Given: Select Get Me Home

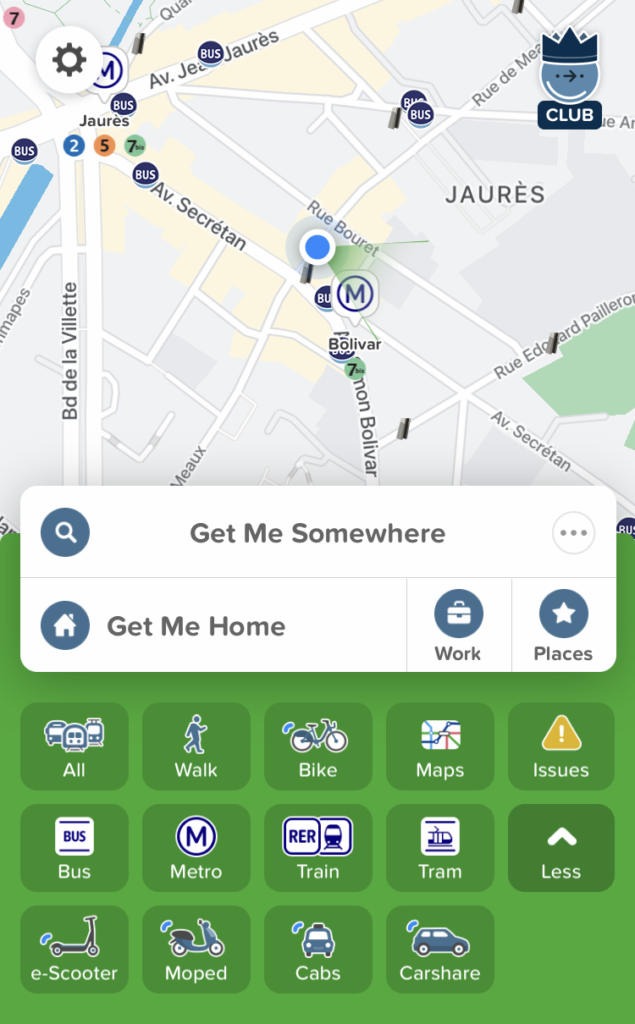Looking at the screenshot, I should pos(195,626).
